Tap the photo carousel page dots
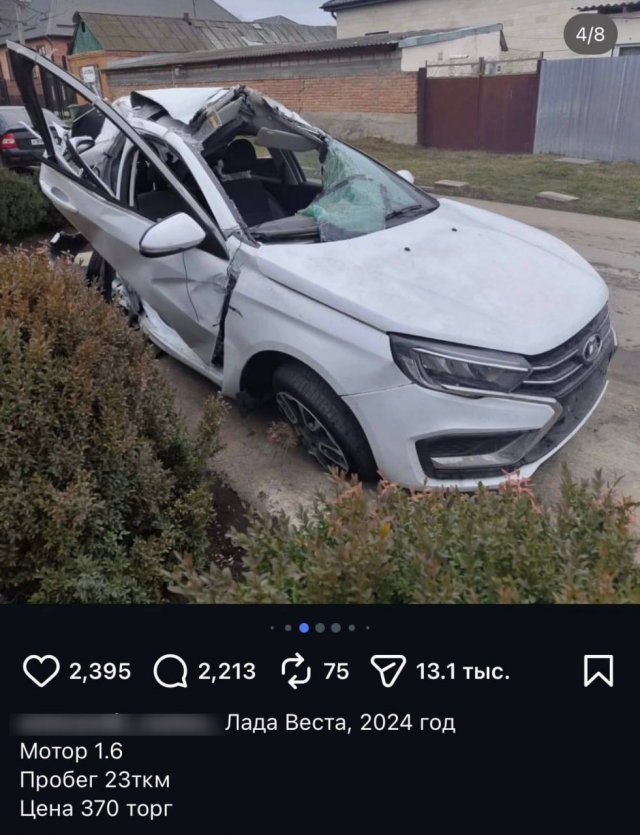This screenshot has width=640, height=835. (320, 628)
